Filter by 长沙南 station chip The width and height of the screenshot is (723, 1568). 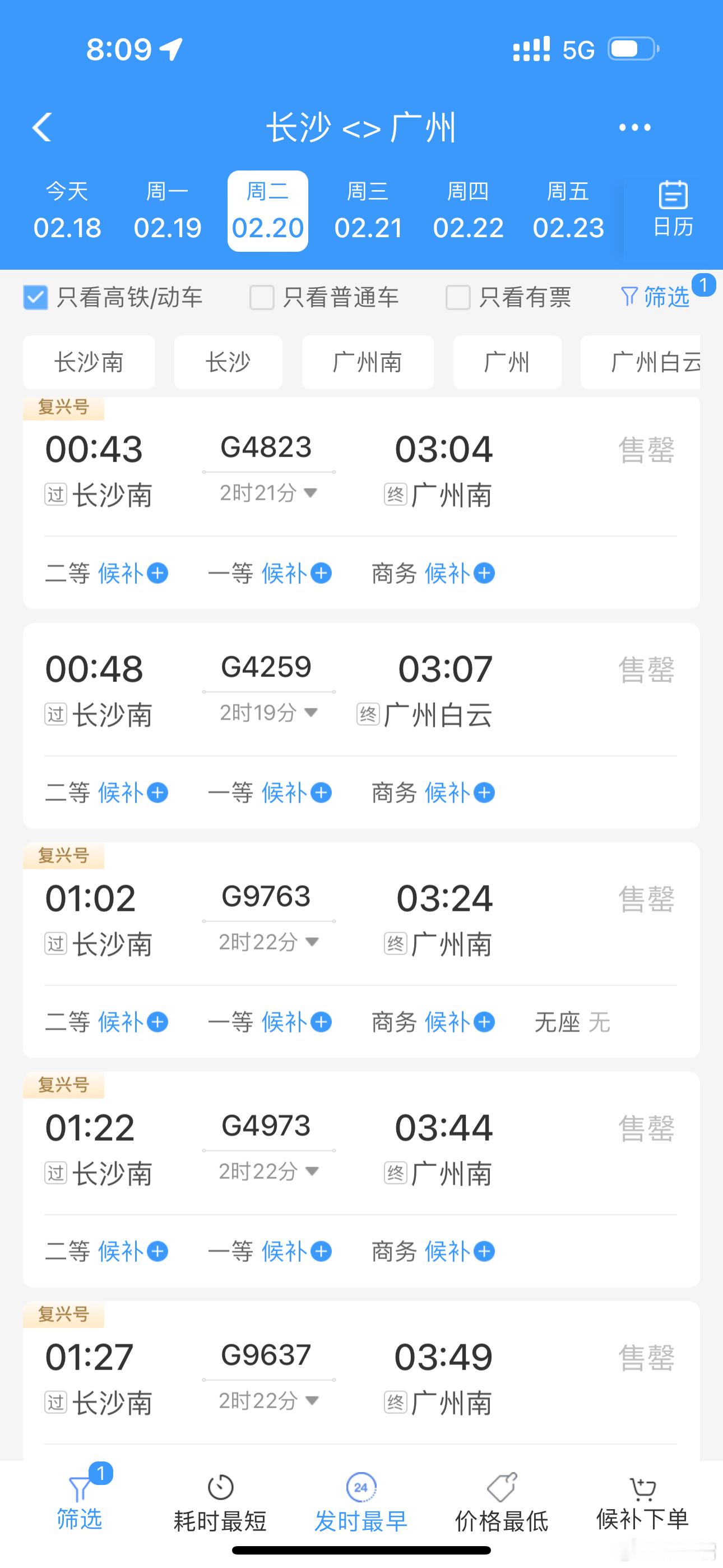tap(89, 362)
